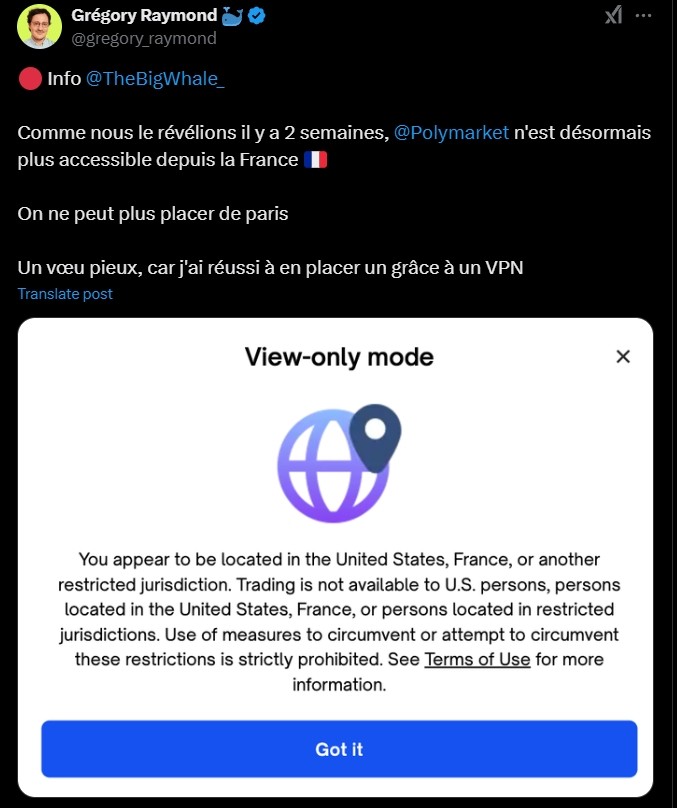Tap Translate post
The image size is (677, 808).
[65, 294]
